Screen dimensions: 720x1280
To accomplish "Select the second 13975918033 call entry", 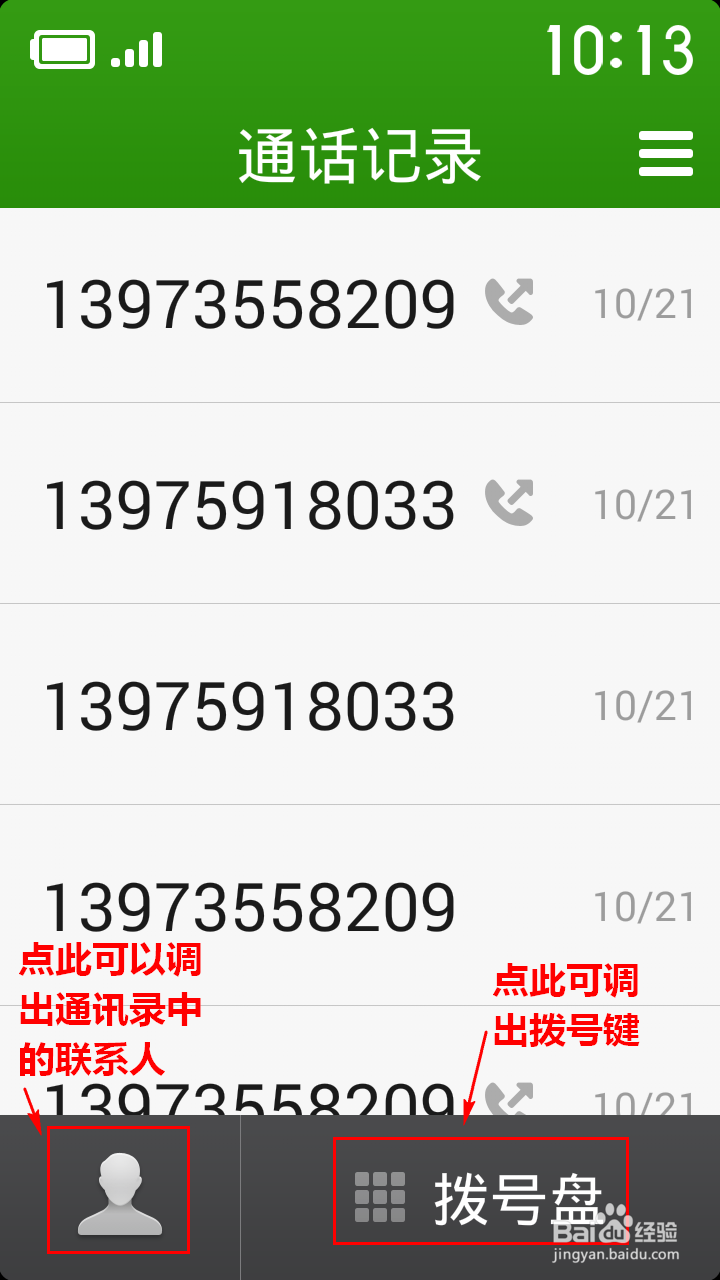I will (x=250, y=505).
